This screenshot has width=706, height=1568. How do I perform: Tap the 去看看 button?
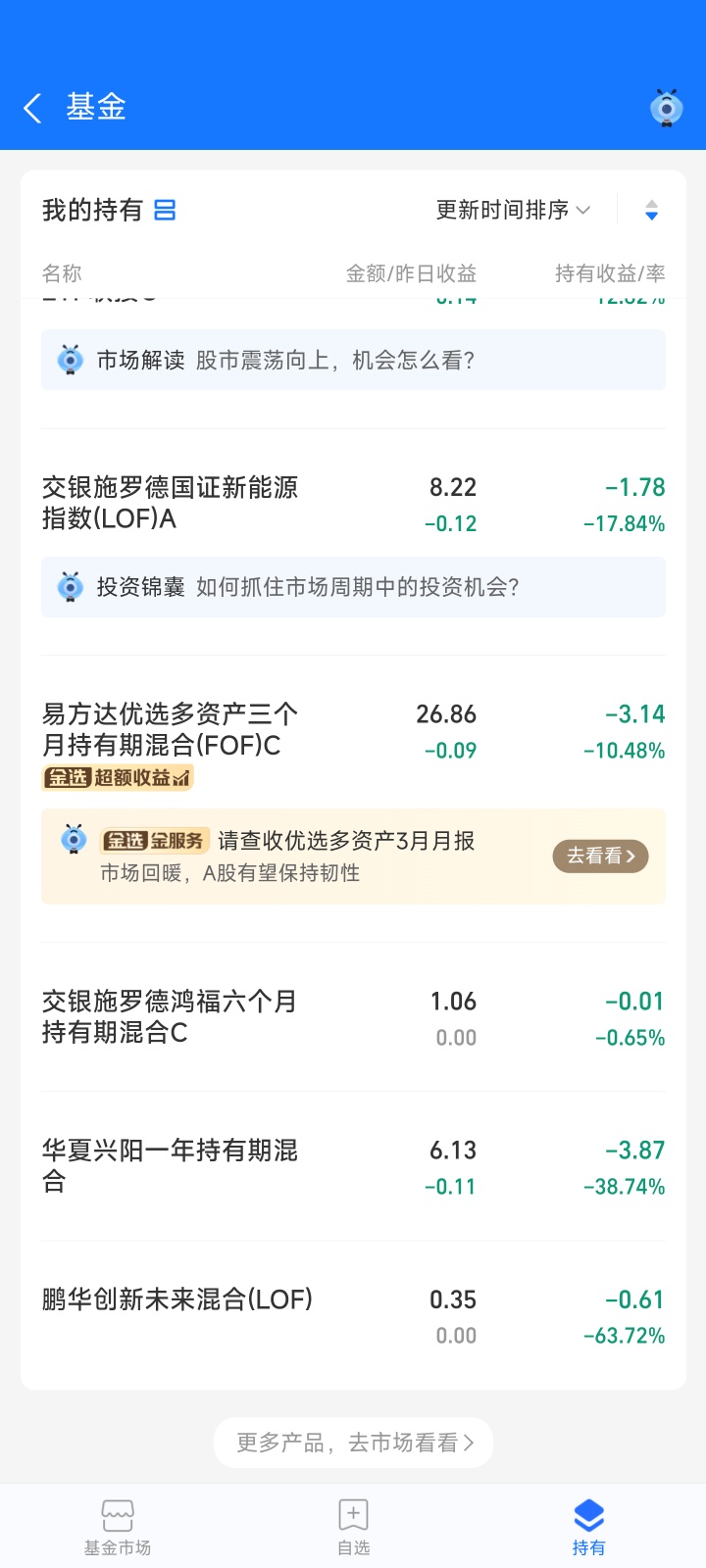click(x=601, y=857)
